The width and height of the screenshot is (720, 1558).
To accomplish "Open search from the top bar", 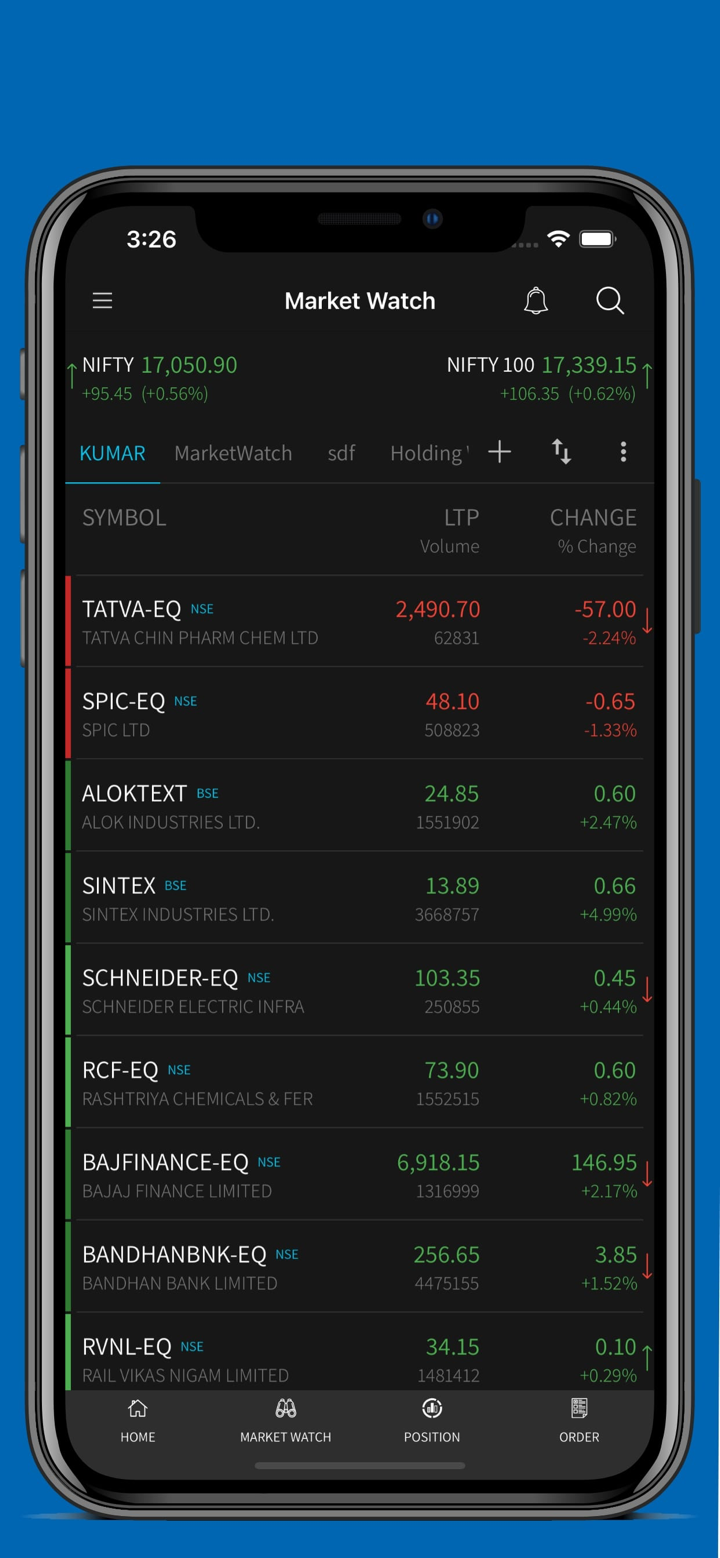I will tap(610, 301).
